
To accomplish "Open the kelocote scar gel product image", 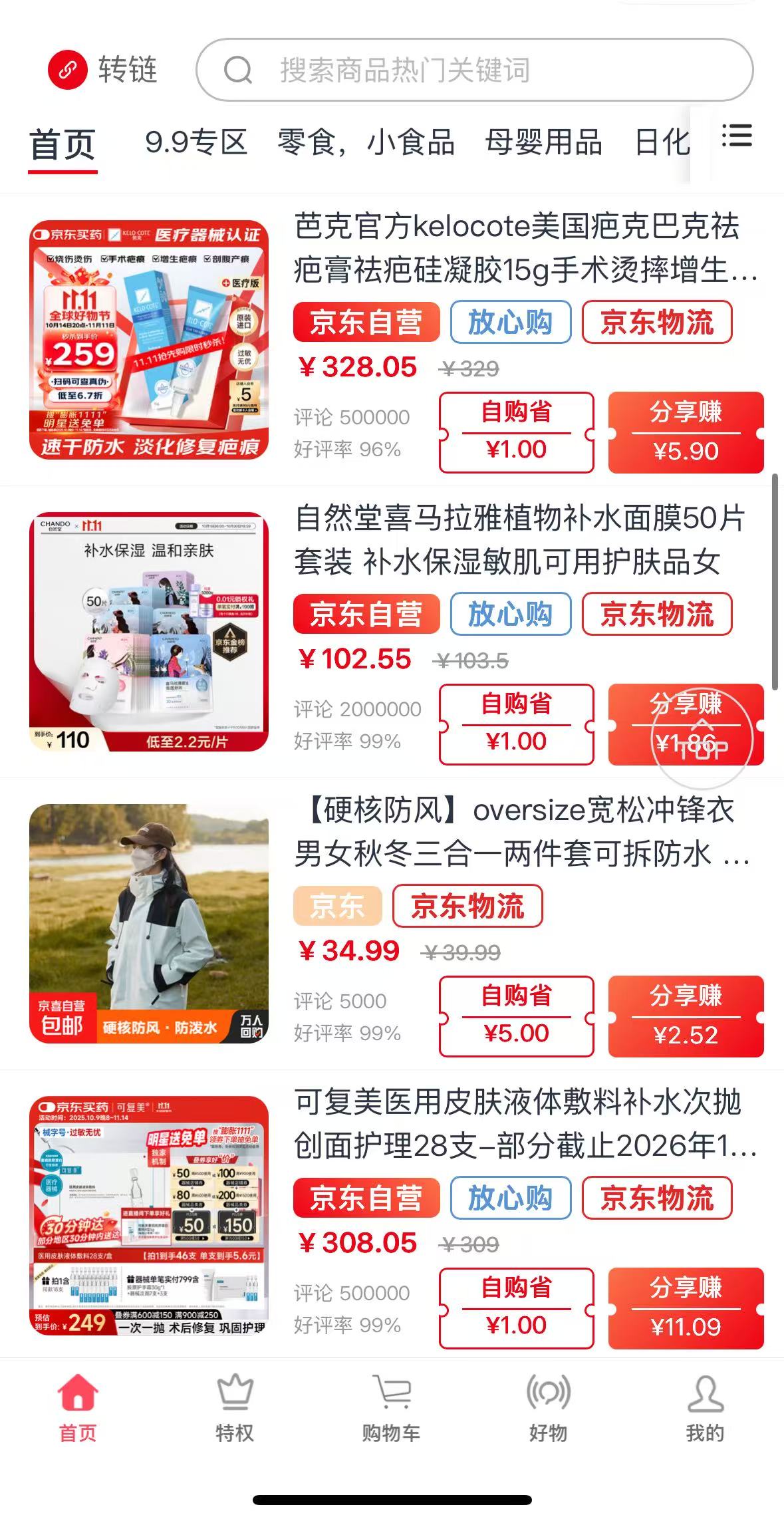I will point(149,340).
